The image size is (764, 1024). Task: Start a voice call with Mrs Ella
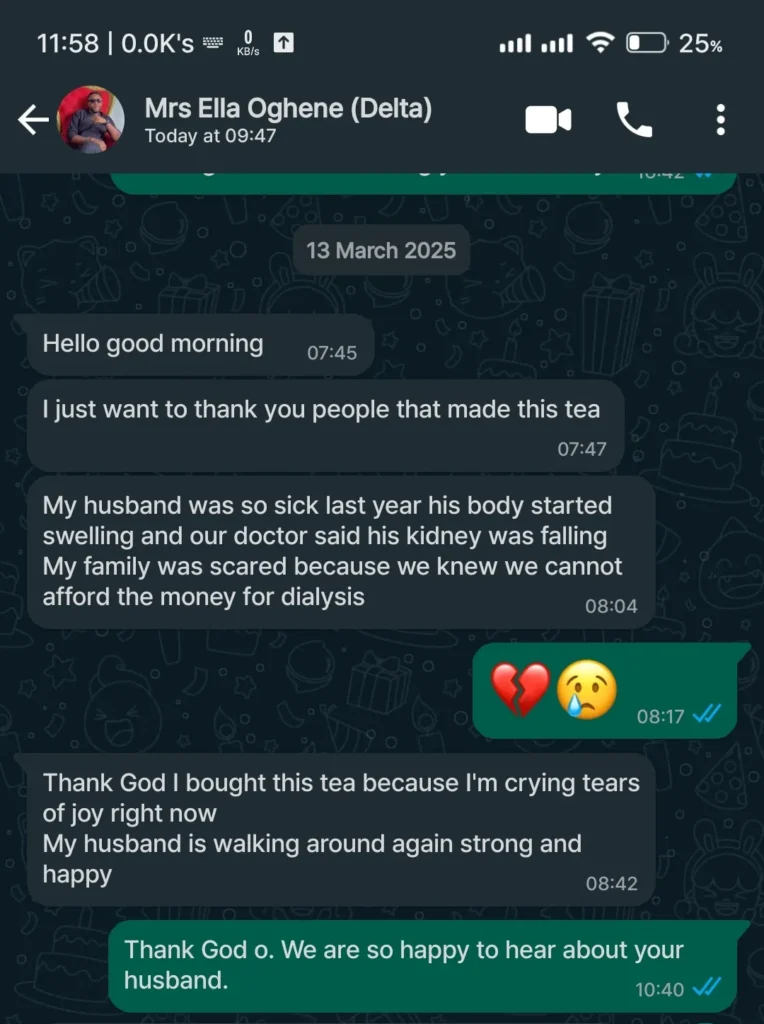coord(634,121)
